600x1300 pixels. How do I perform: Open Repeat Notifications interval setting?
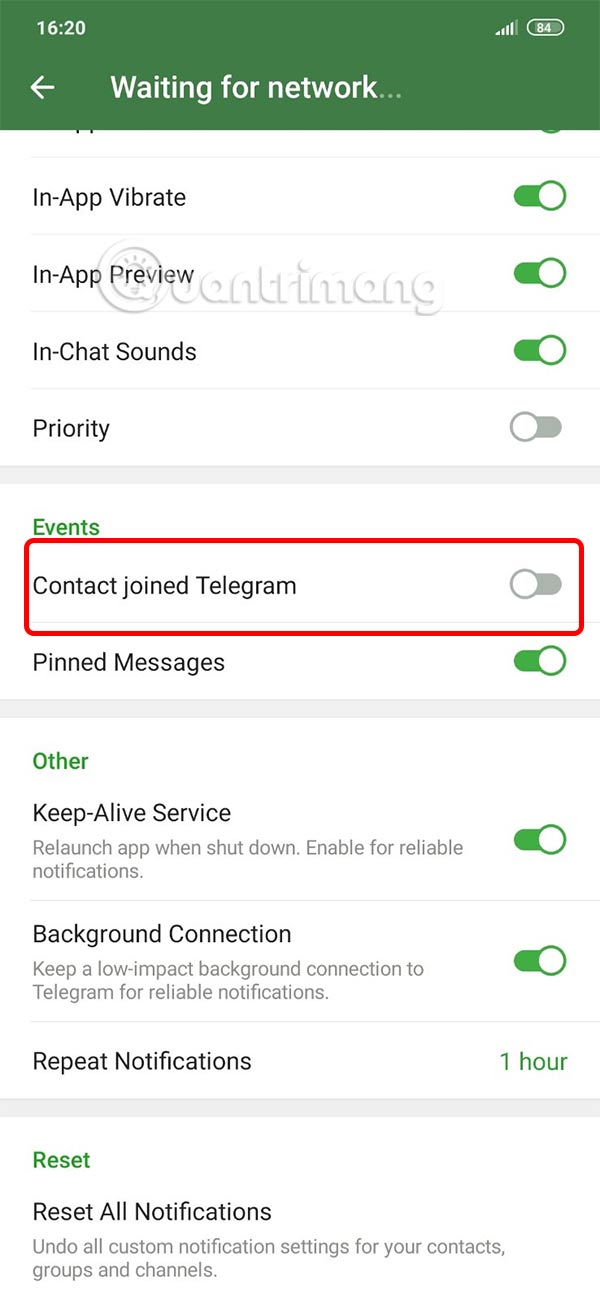(300, 1061)
